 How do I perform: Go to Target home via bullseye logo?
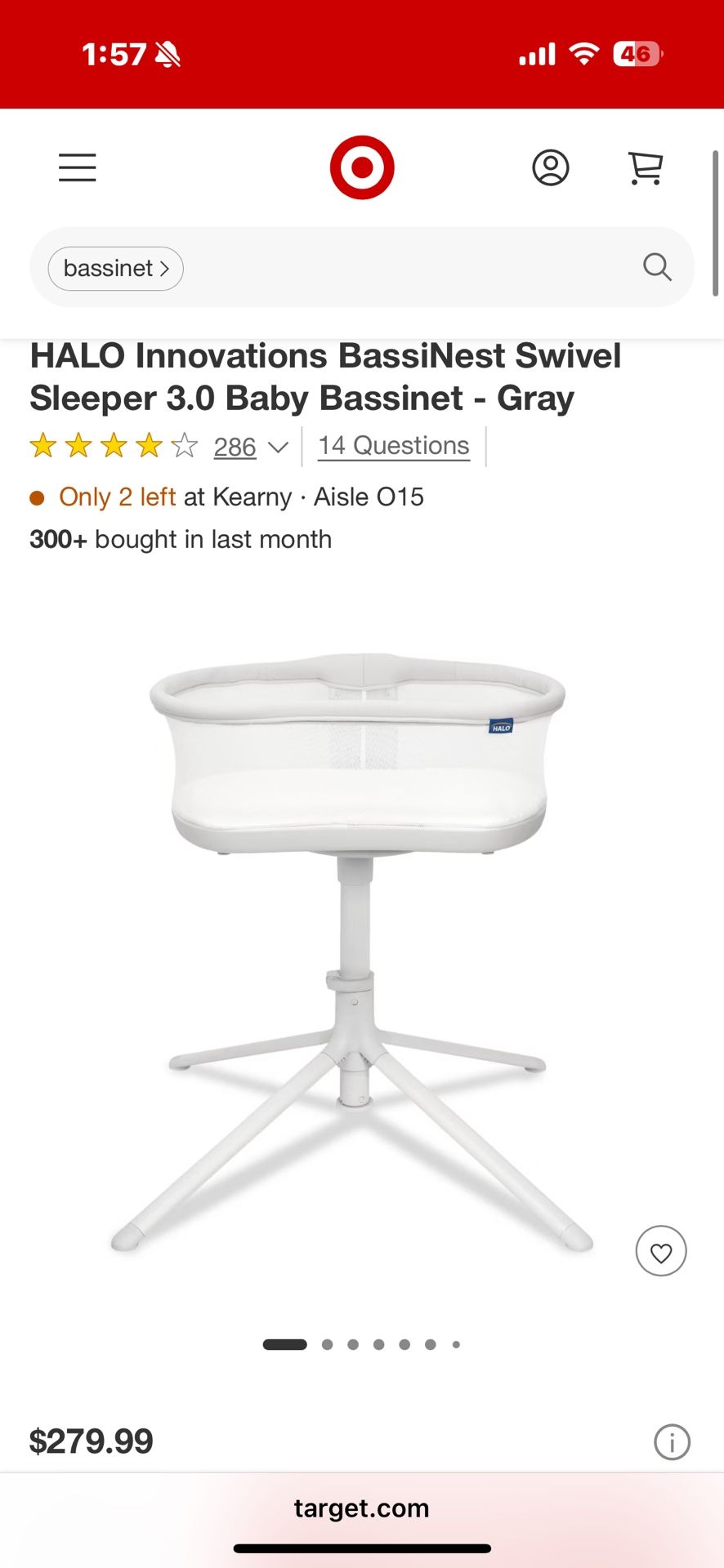point(362,167)
